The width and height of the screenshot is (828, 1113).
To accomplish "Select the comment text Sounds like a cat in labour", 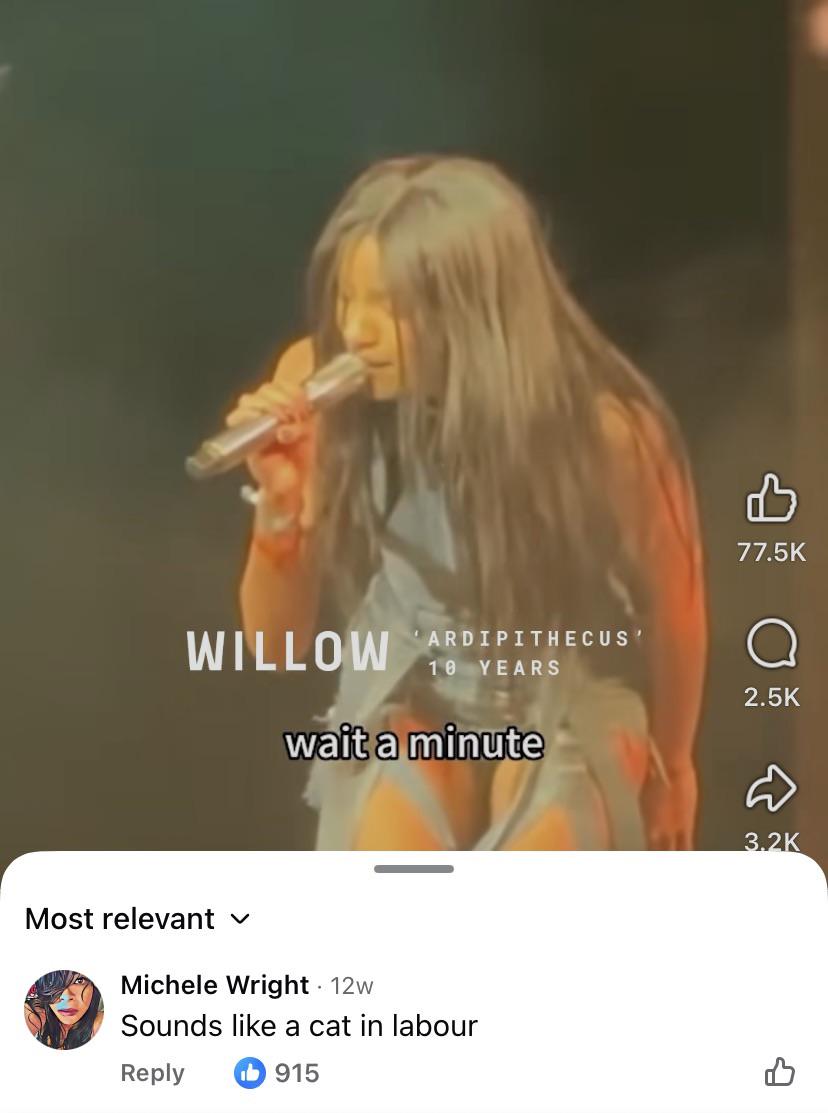I will (299, 1026).
